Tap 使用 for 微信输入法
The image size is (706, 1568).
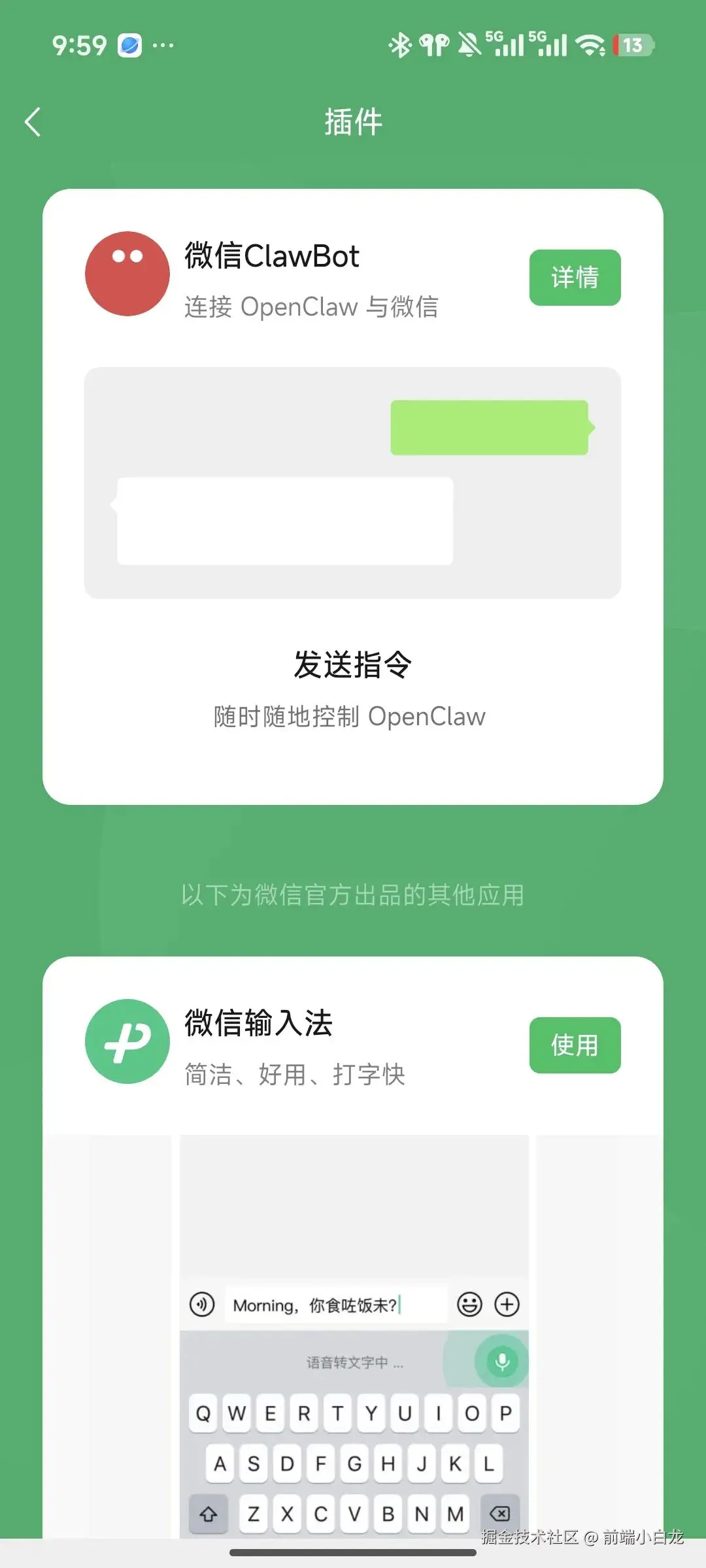(x=574, y=1045)
